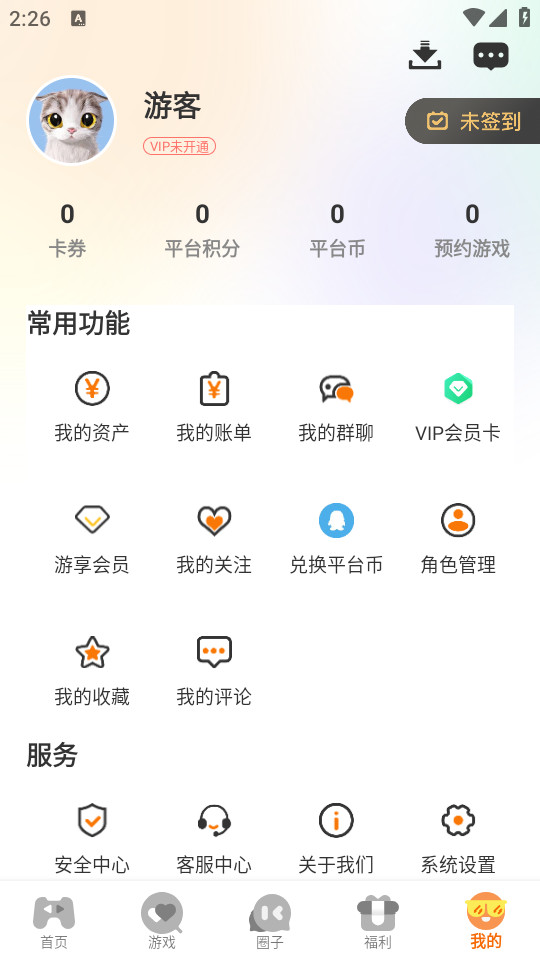This screenshot has height=960, width=540.
Task: Switch to the 福利 tab
Action: (378, 922)
